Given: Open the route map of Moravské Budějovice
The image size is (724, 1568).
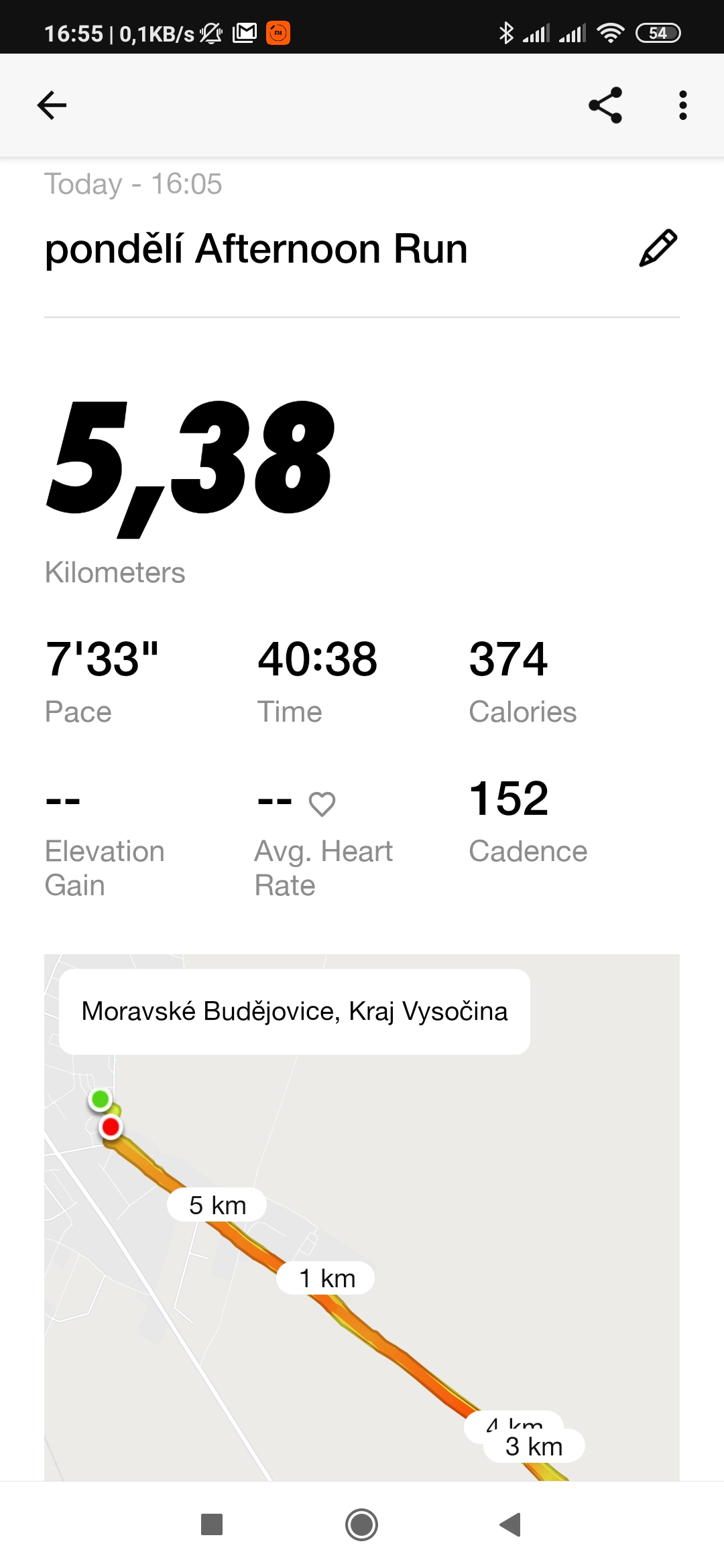Looking at the screenshot, I should (362, 1217).
